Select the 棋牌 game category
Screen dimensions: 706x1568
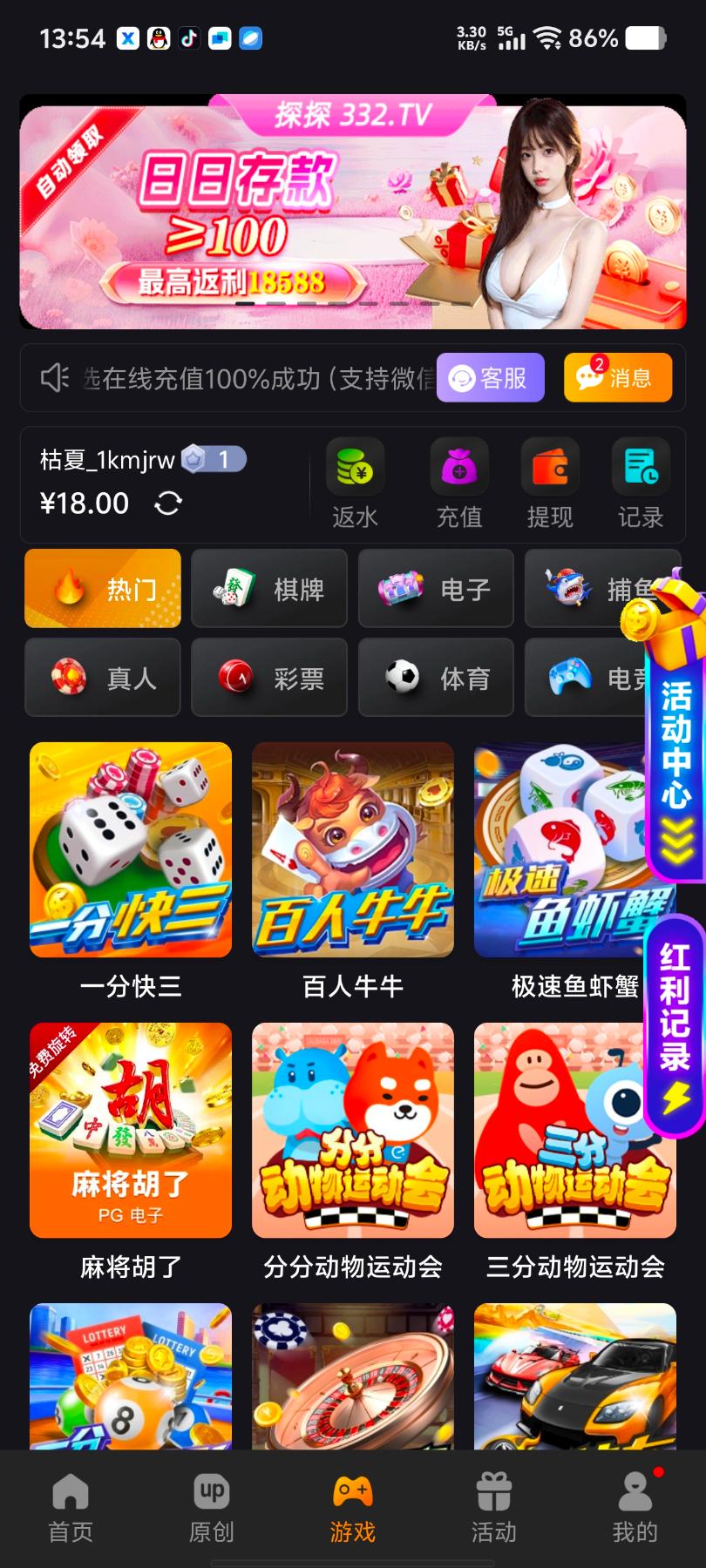269,589
